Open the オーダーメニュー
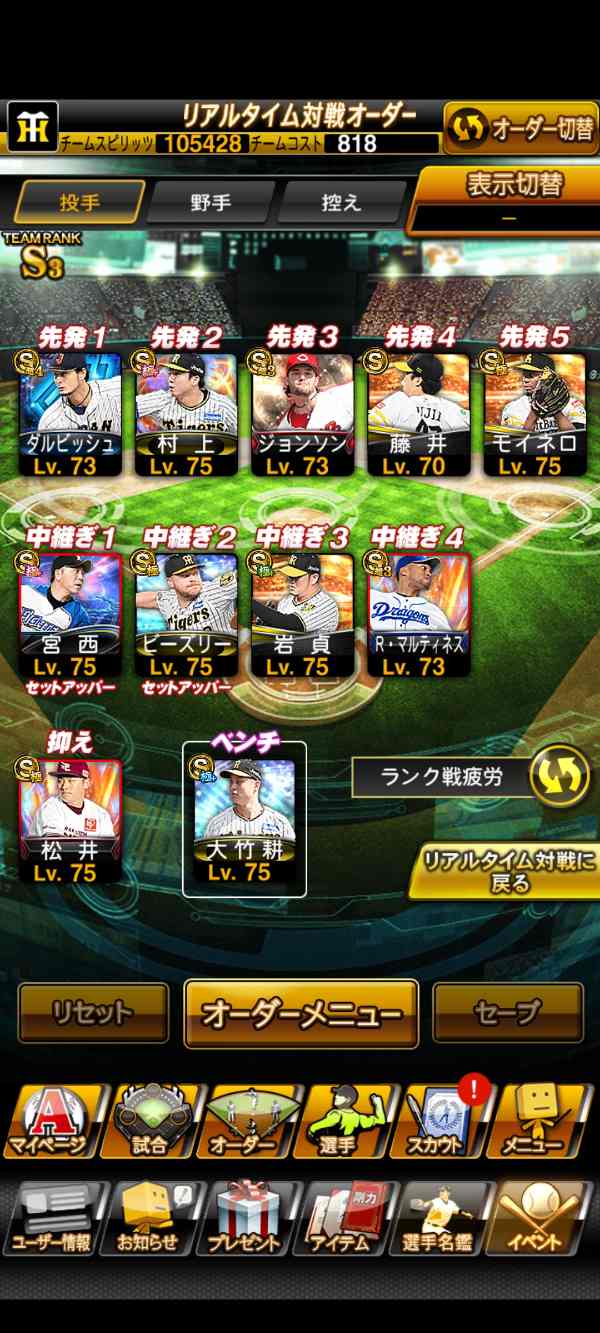Image resolution: width=600 pixels, height=1333 pixels. pos(301,1013)
